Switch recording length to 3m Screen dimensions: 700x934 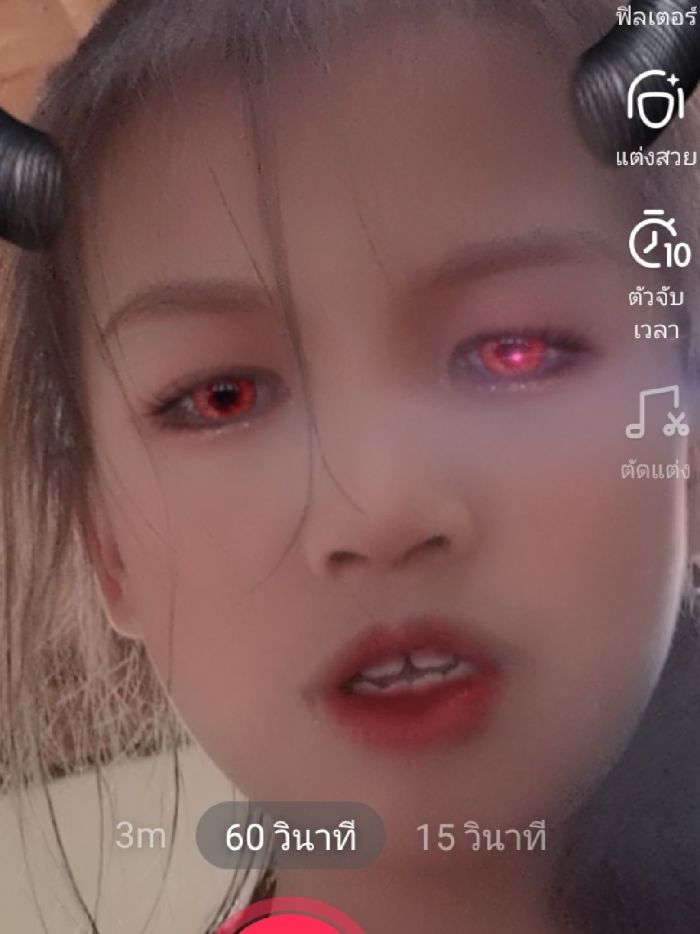click(x=141, y=836)
